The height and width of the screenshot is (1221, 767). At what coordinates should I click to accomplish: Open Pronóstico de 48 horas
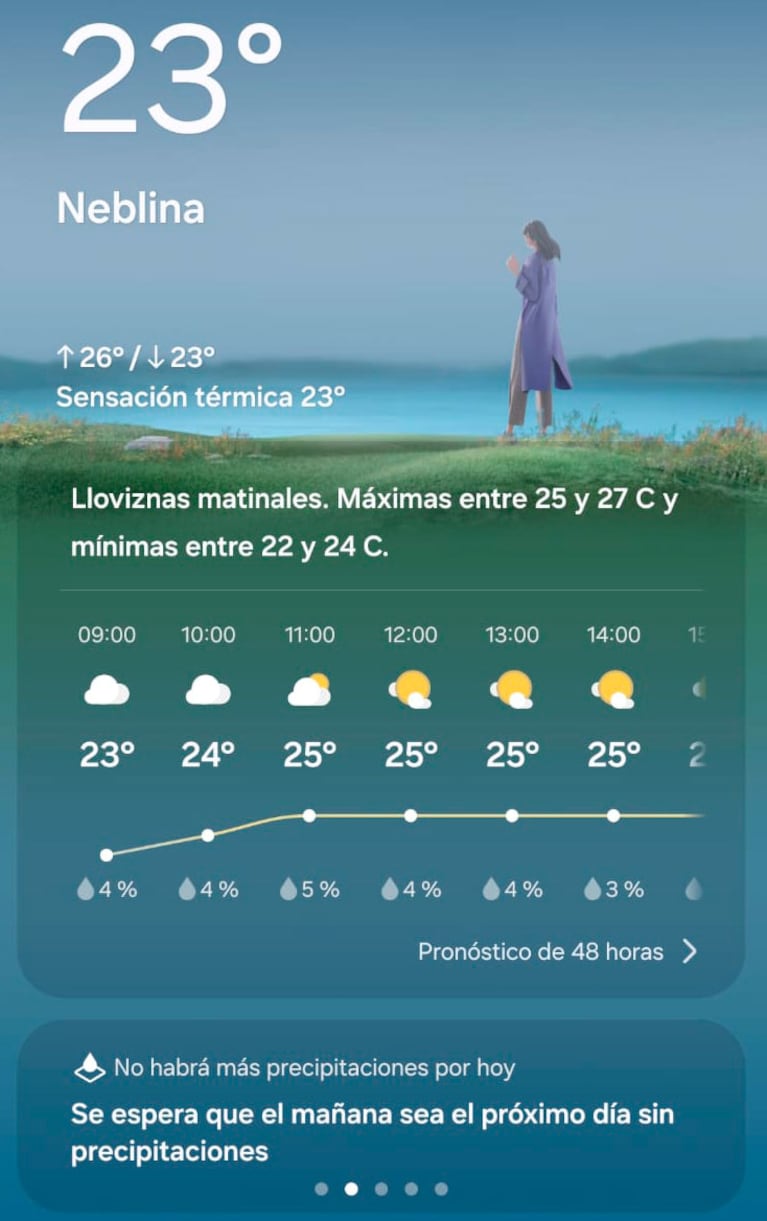pyautogui.click(x=540, y=952)
